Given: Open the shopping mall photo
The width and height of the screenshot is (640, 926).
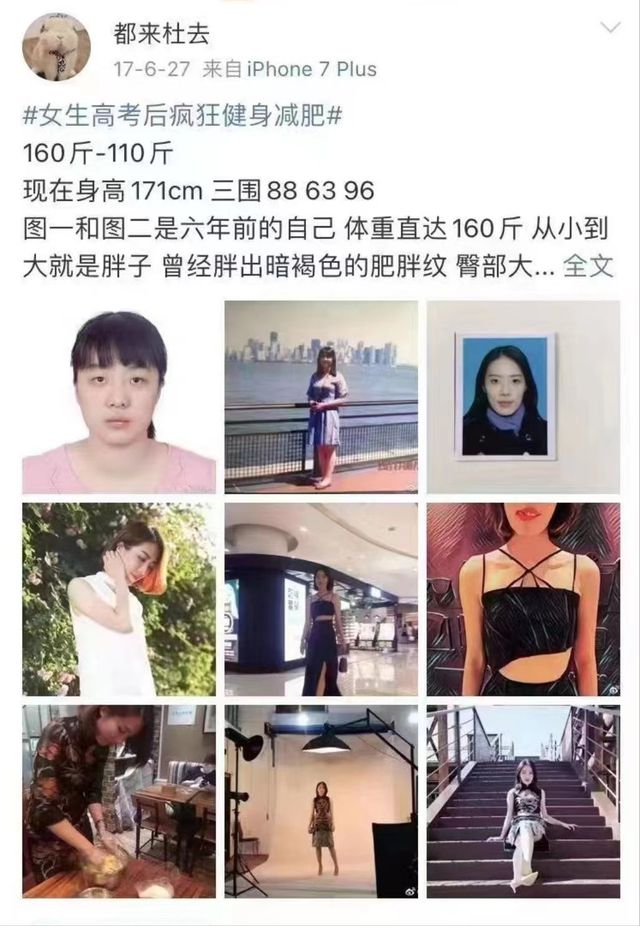Looking at the screenshot, I should tap(321, 599).
